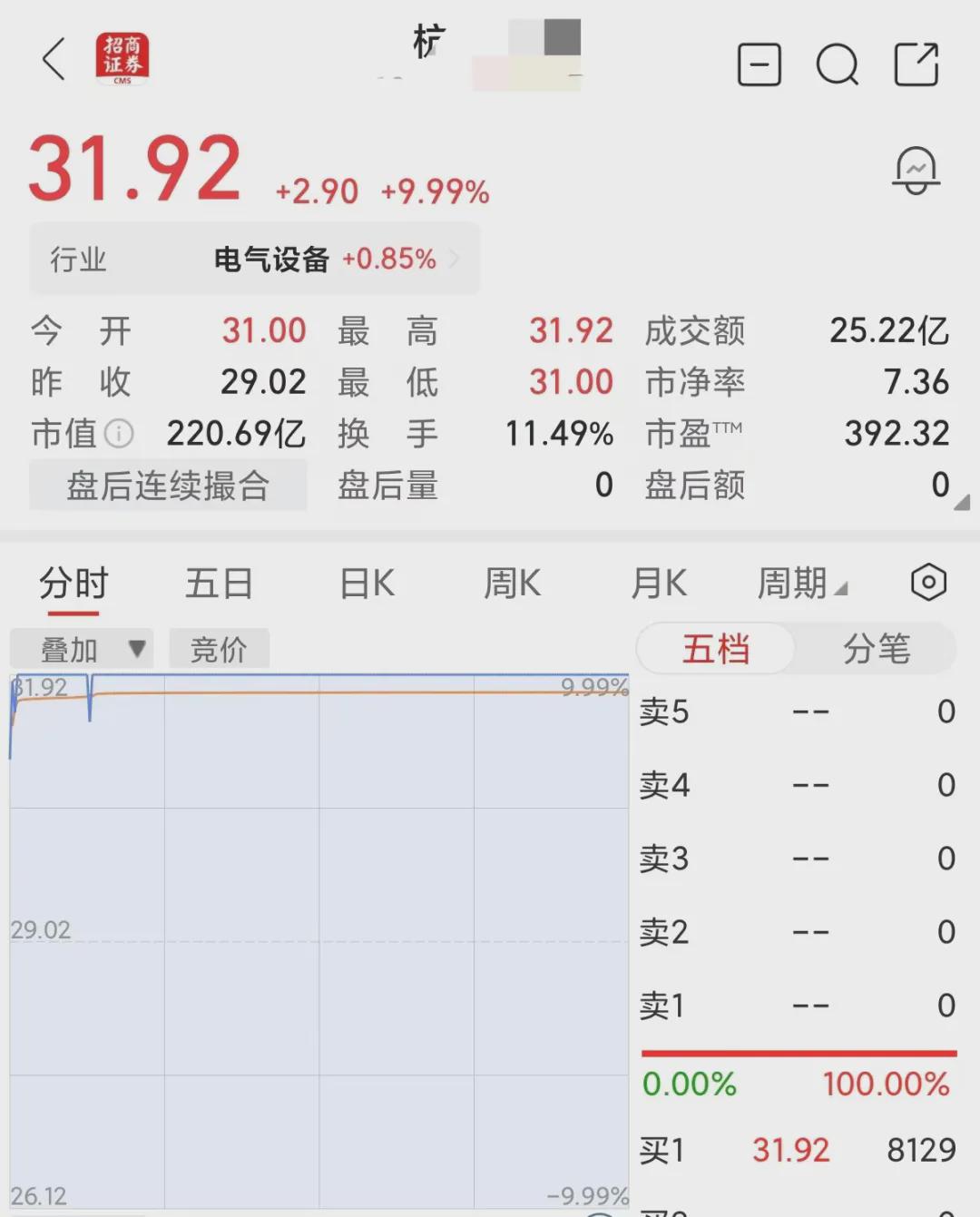Expand the quote details corner arrow
980x1217 pixels.
click(x=962, y=502)
